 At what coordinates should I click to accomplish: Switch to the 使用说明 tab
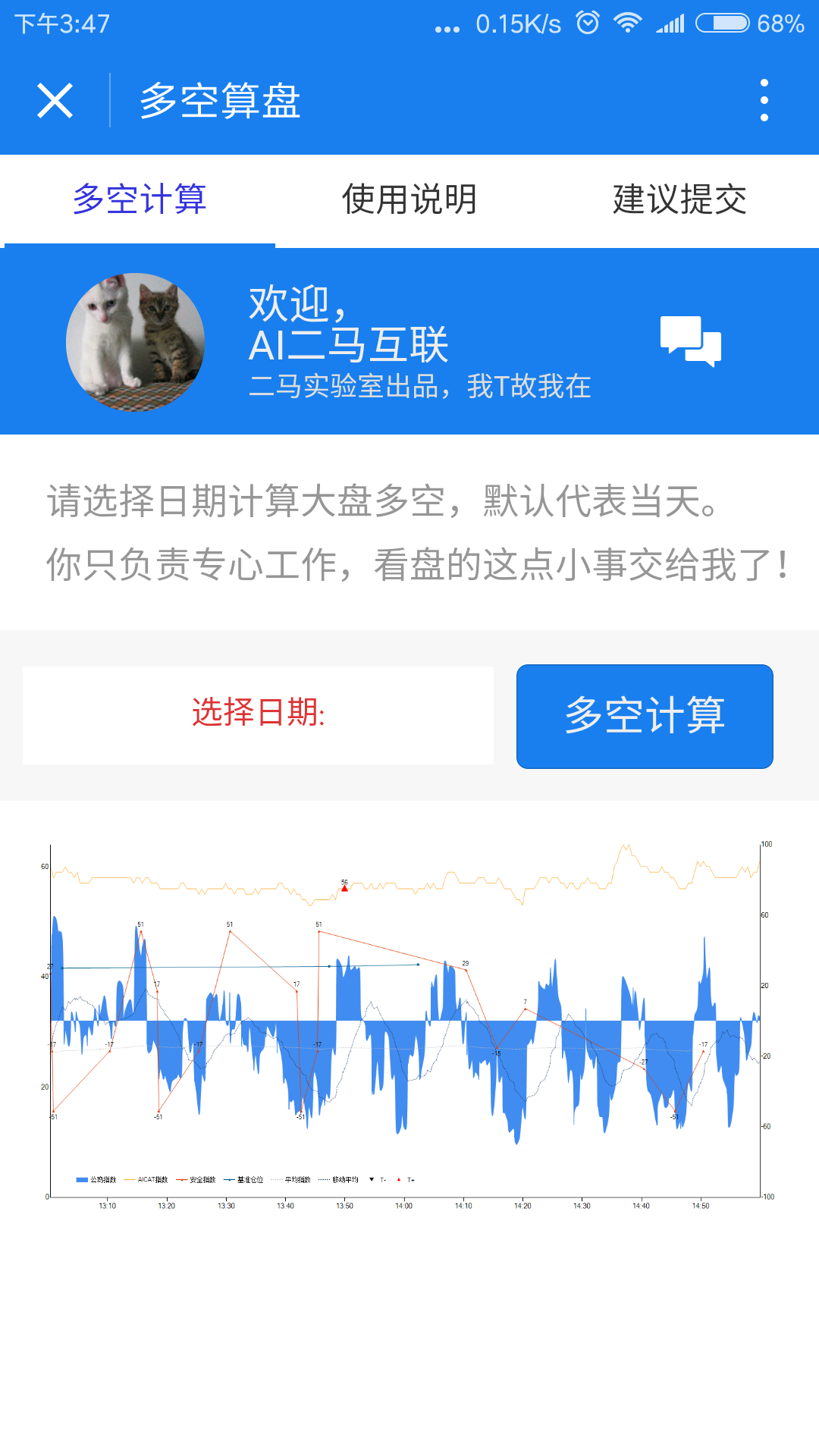click(x=409, y=199)
